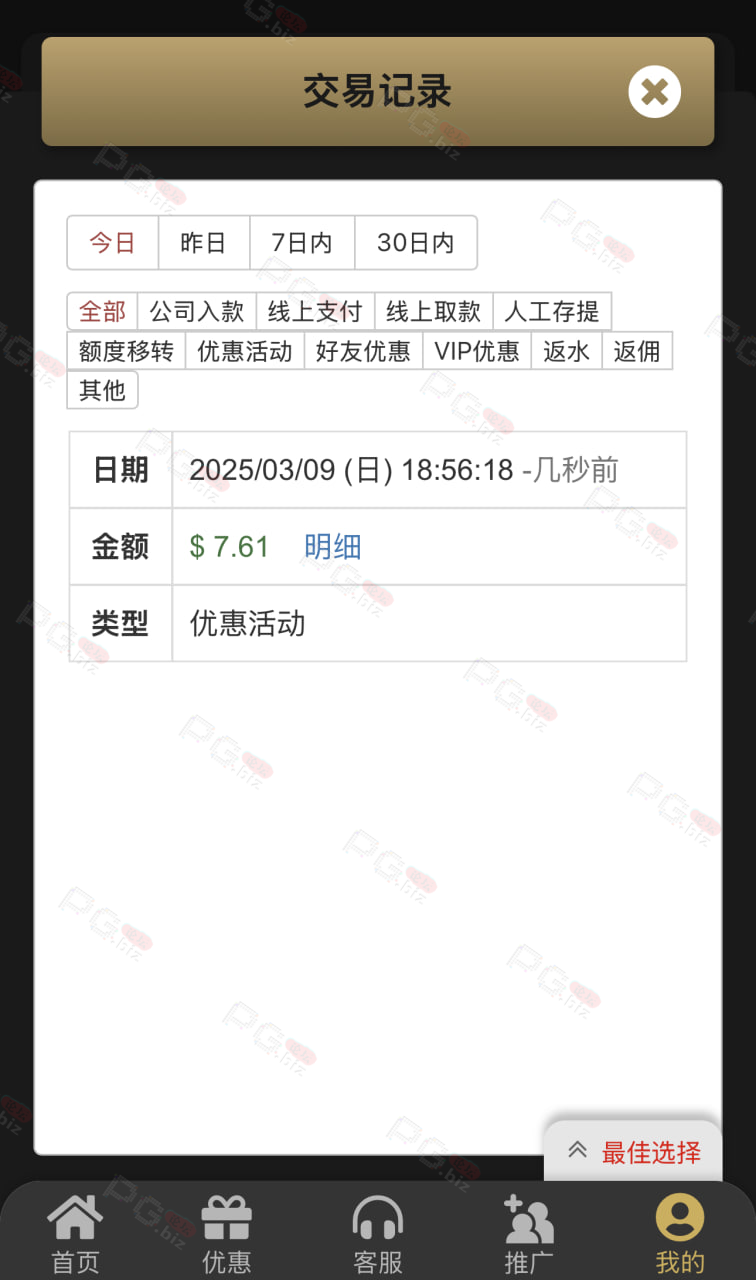Select the 今日 date range
Viewport: 756px width, 1280px height.
[x=112, y=243]
